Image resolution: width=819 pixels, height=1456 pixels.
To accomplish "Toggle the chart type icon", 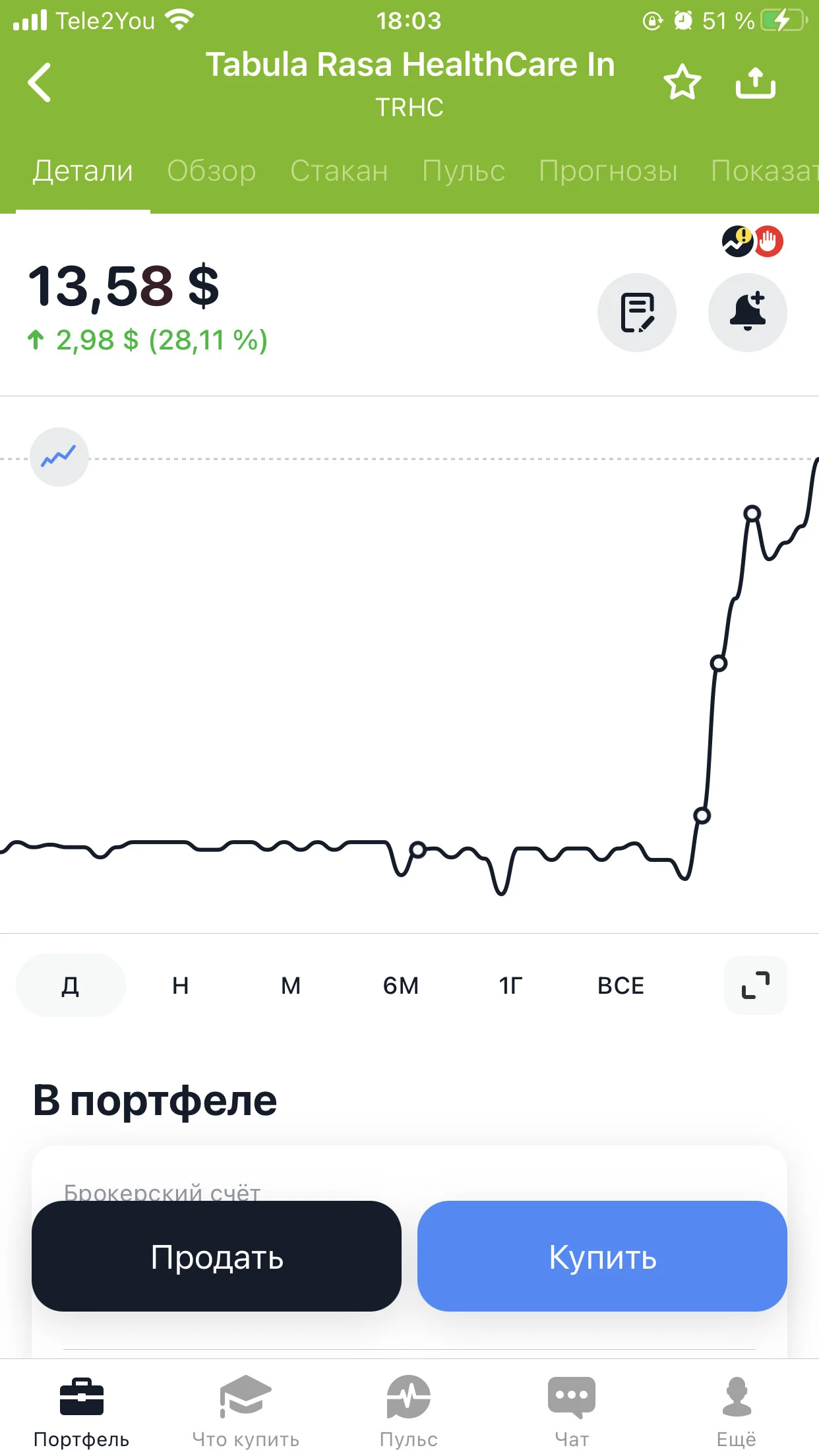I will (59, 457).
